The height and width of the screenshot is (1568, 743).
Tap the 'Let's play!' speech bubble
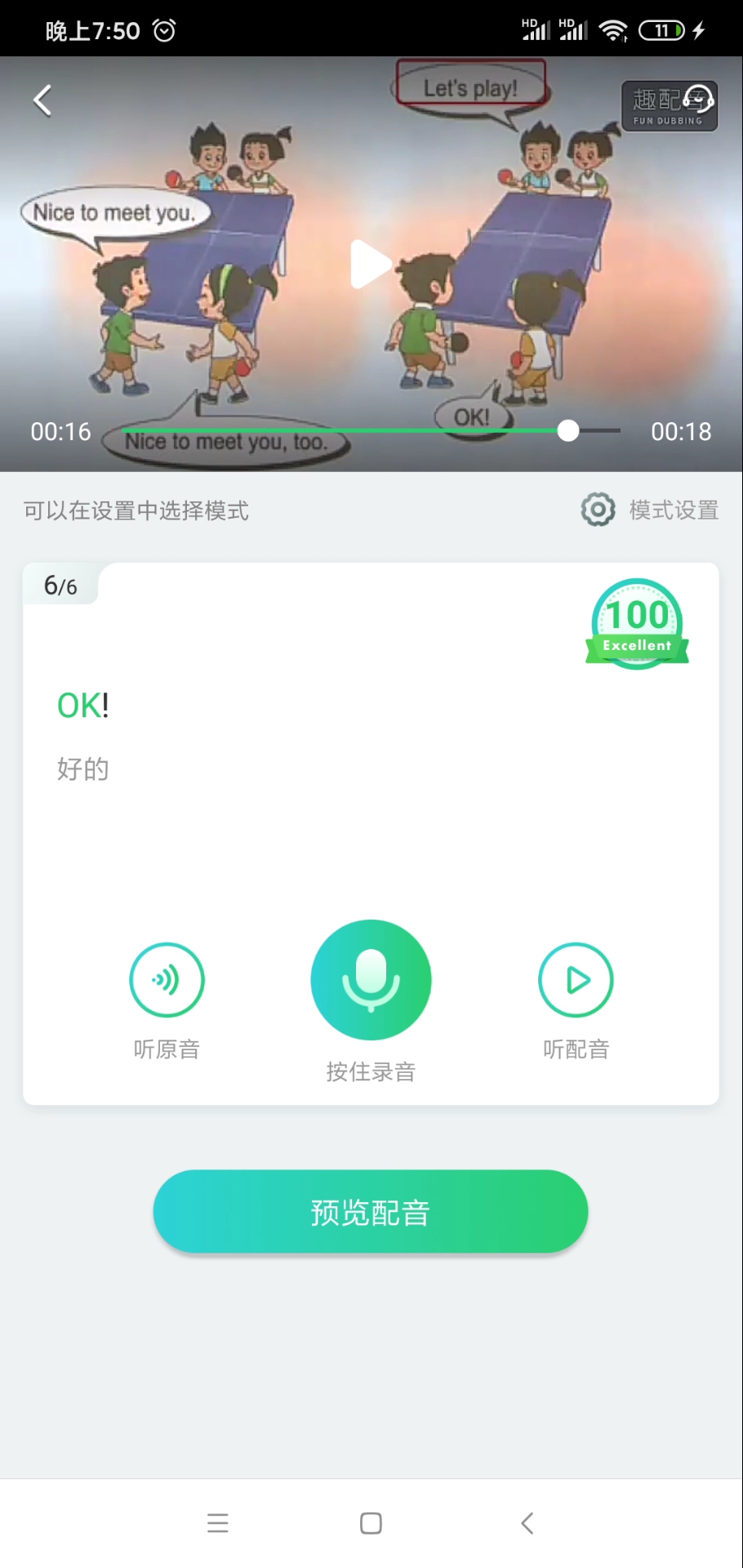[x=470, y=87]
